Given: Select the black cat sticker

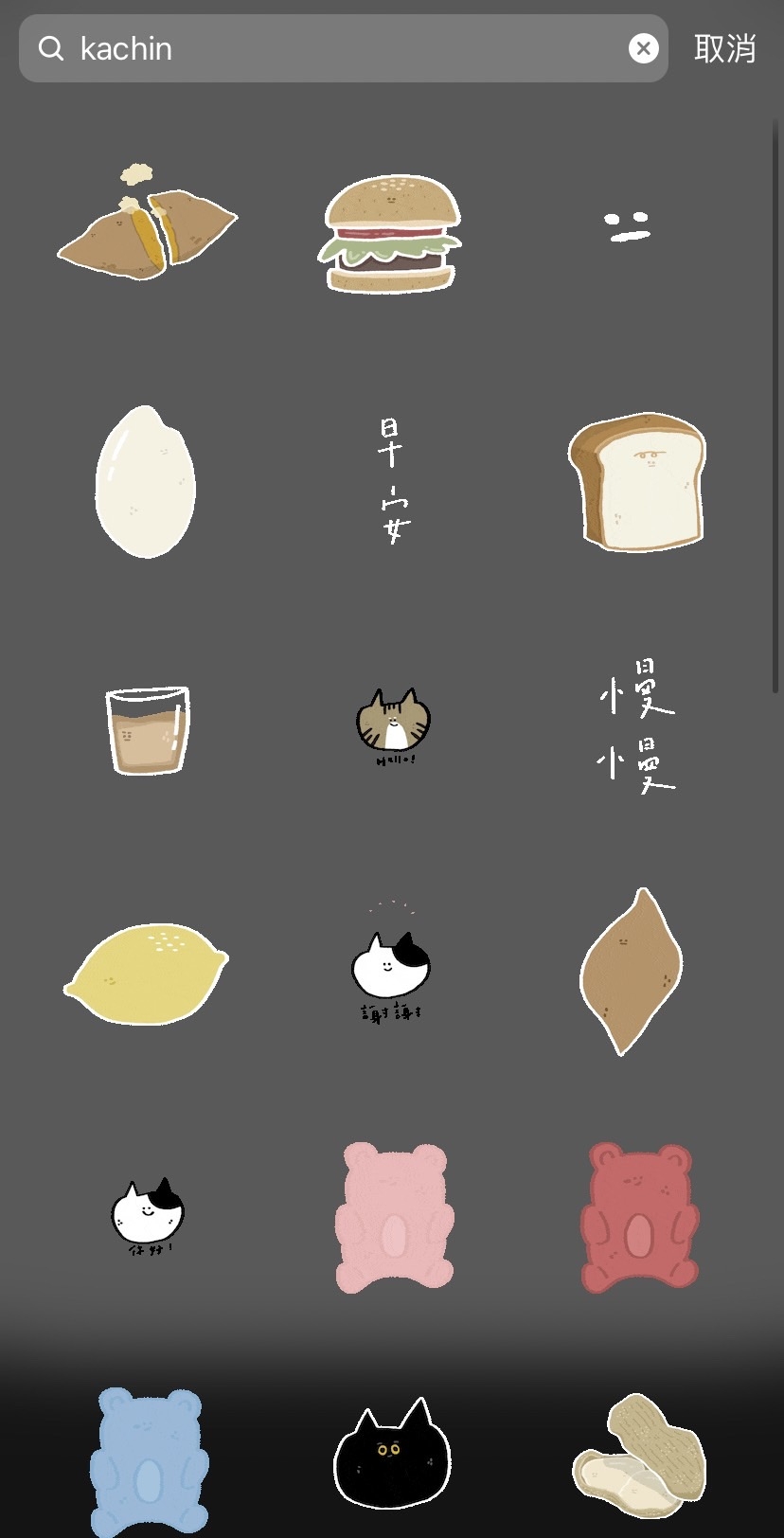Looking at the screenshot, I should [x=392, y=1454].
